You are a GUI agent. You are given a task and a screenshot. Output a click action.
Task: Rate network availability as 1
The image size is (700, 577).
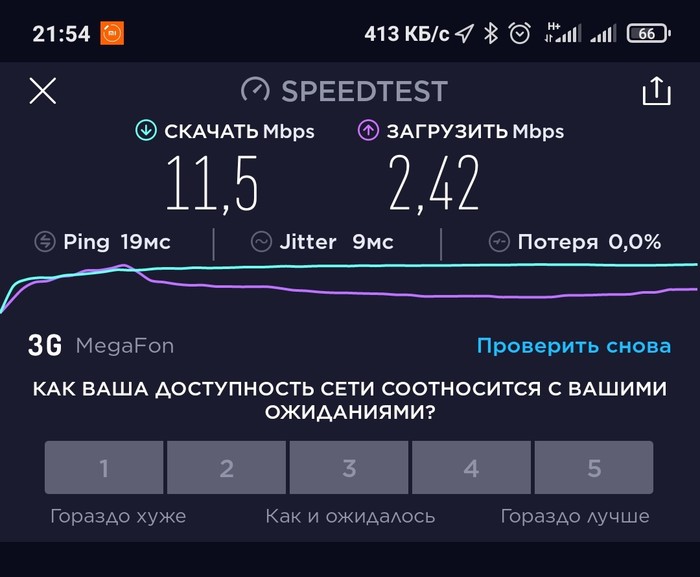[x=104, y=468]
